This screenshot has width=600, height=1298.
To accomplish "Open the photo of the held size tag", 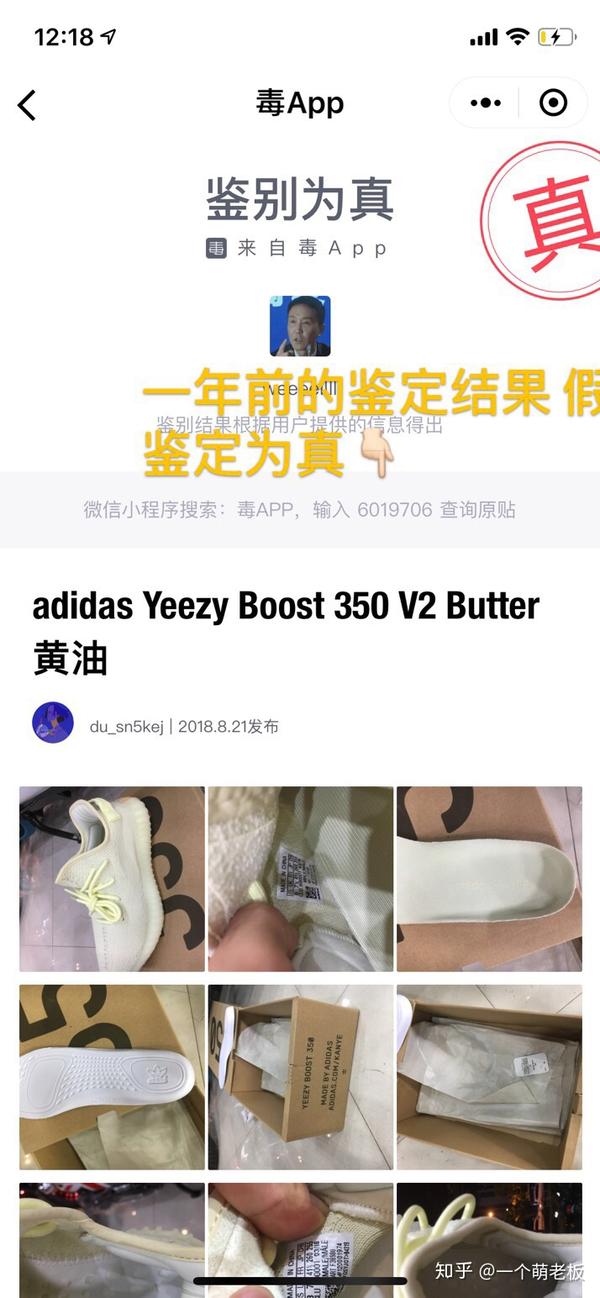I will coord(300,879).
